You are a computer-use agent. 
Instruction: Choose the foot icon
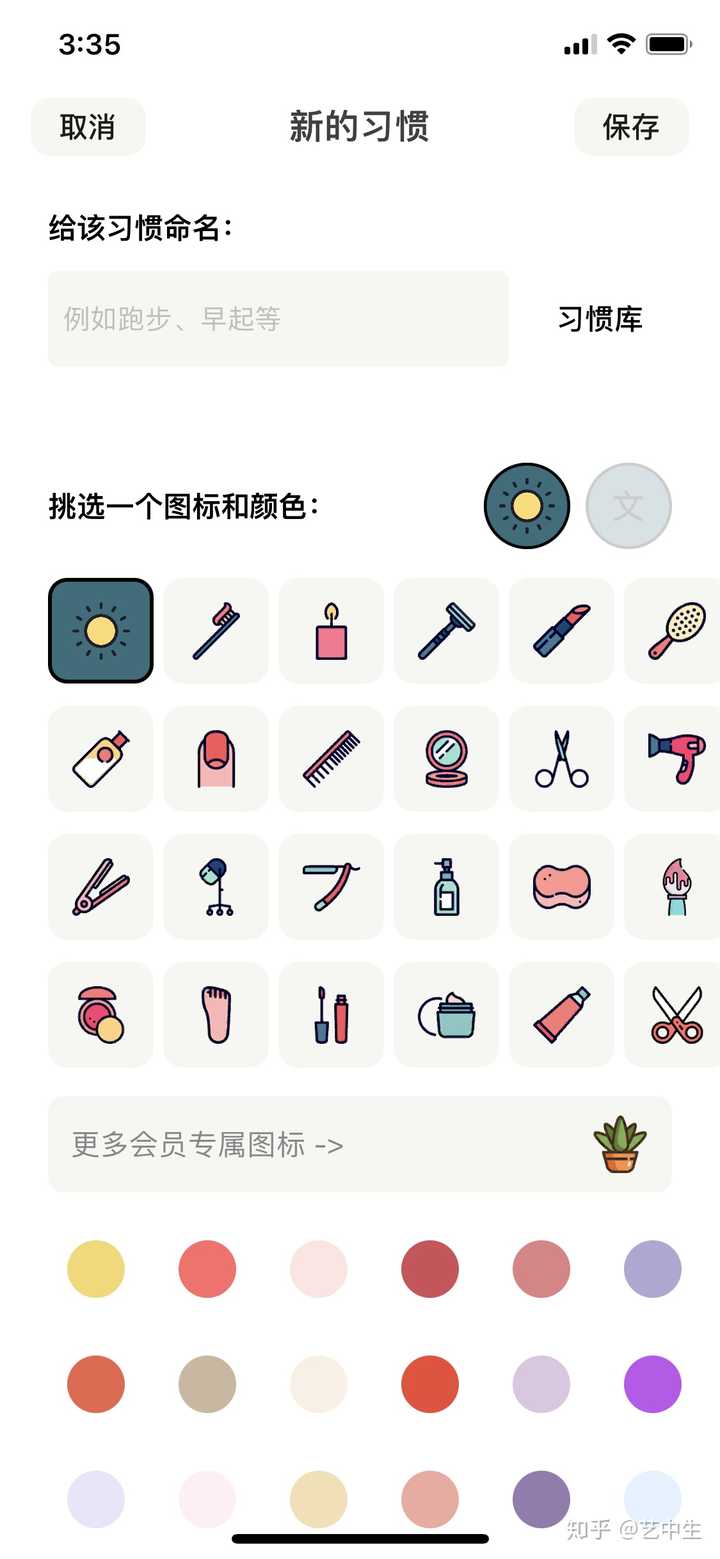click(216, 1015)
